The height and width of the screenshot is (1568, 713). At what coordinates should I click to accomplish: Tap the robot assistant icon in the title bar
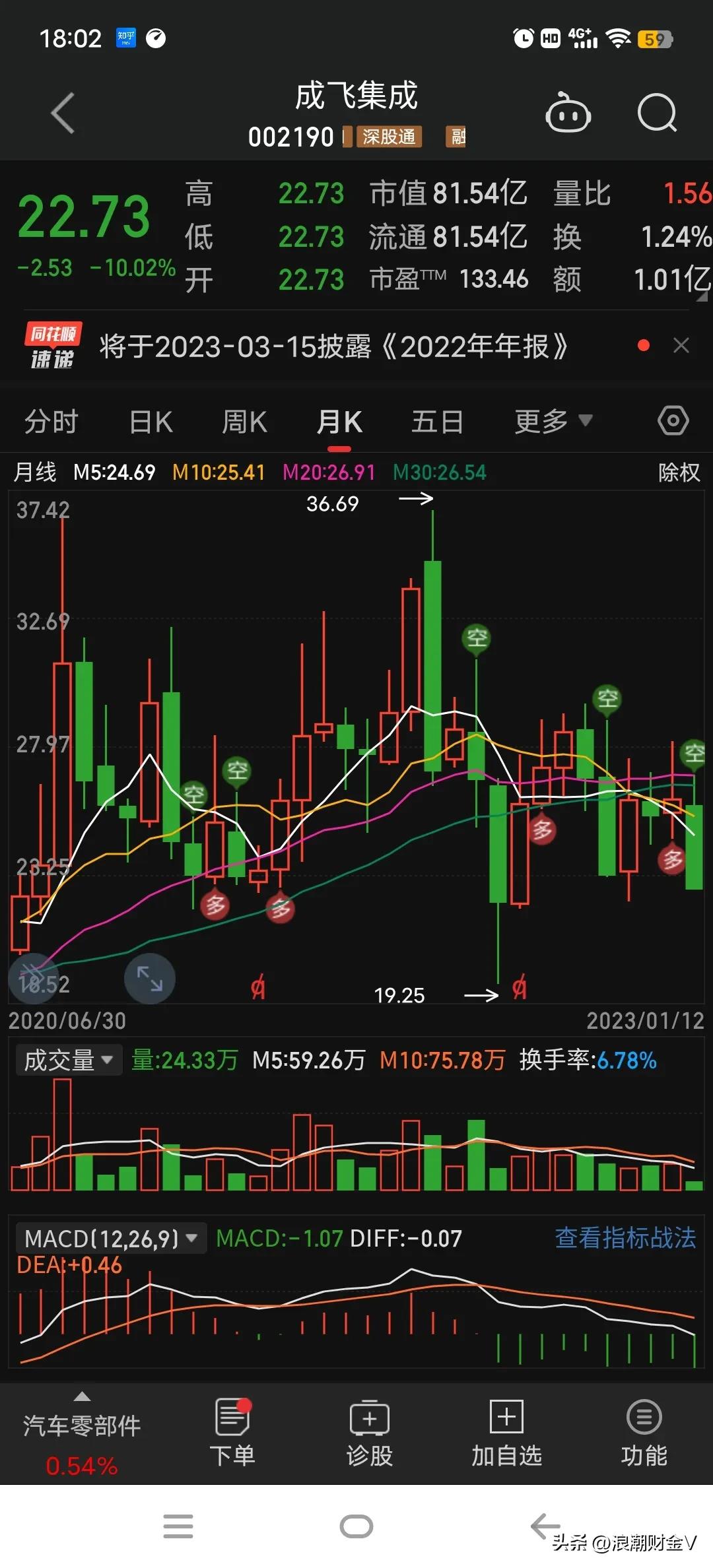coord(568,113)
